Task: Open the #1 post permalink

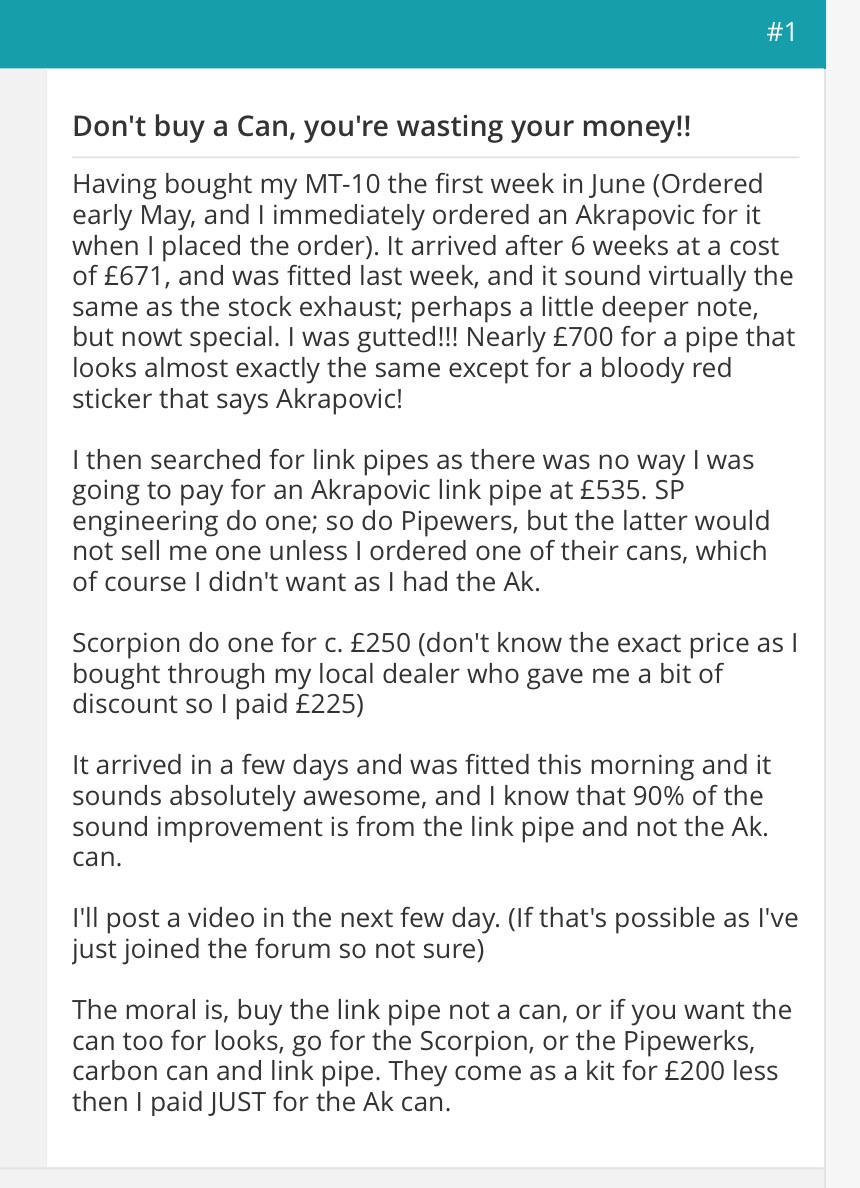Action: pos(781,32)
